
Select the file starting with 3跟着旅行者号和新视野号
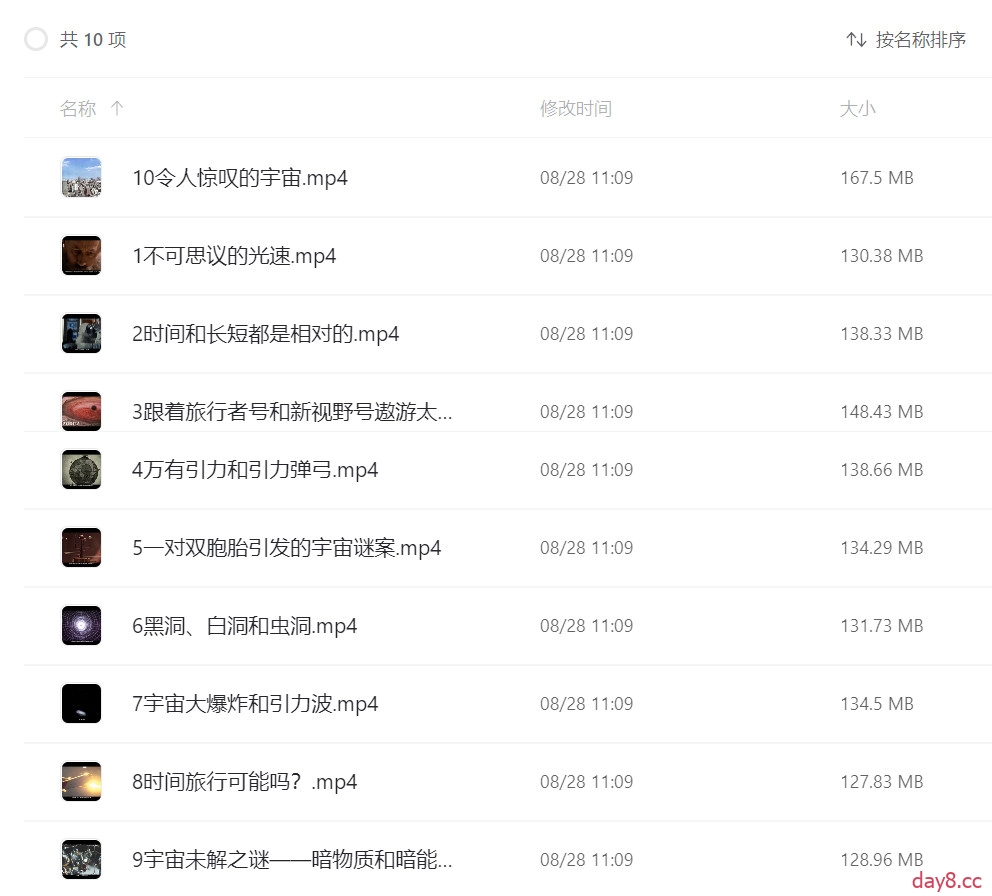(292, 412)
